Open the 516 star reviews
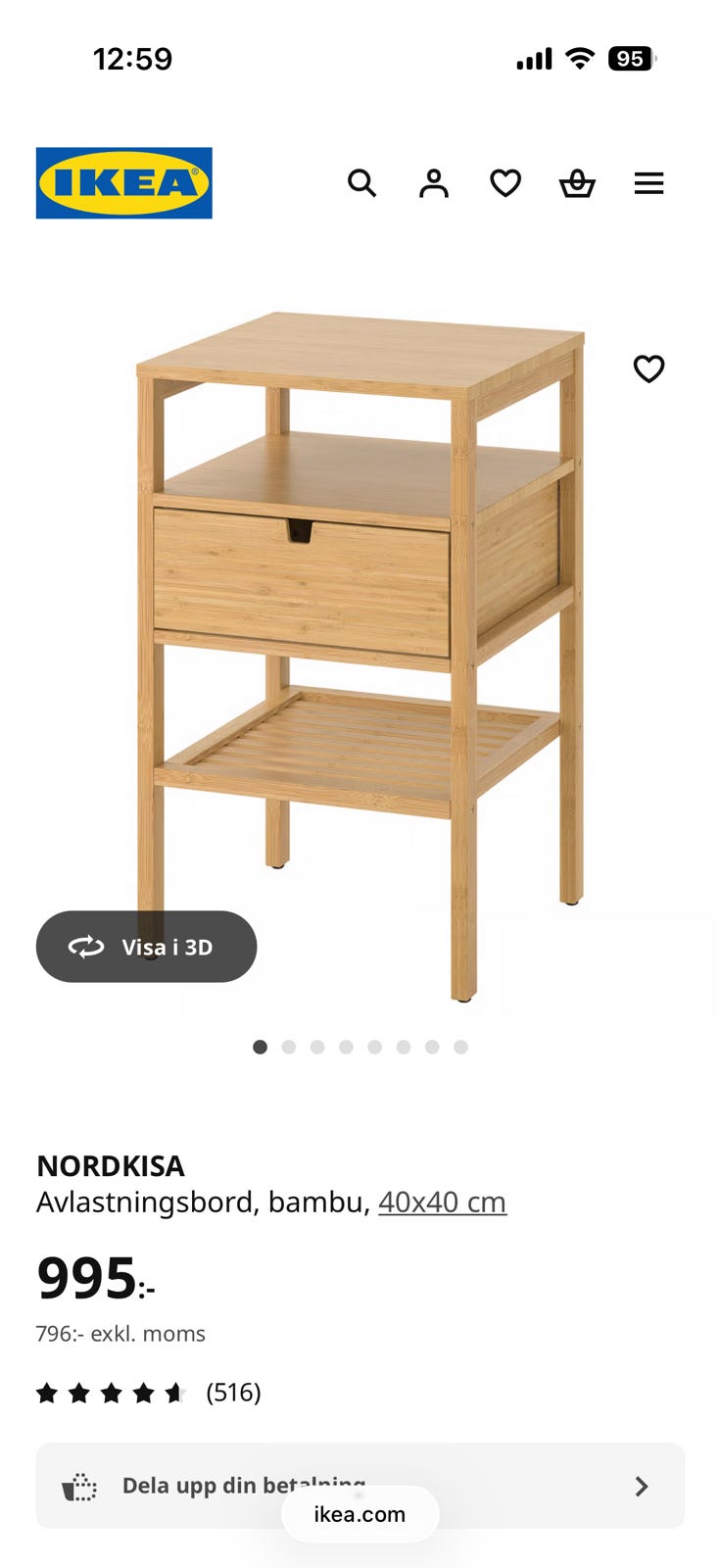This screenshot has height=1568, width=721. click(149, 1393)
